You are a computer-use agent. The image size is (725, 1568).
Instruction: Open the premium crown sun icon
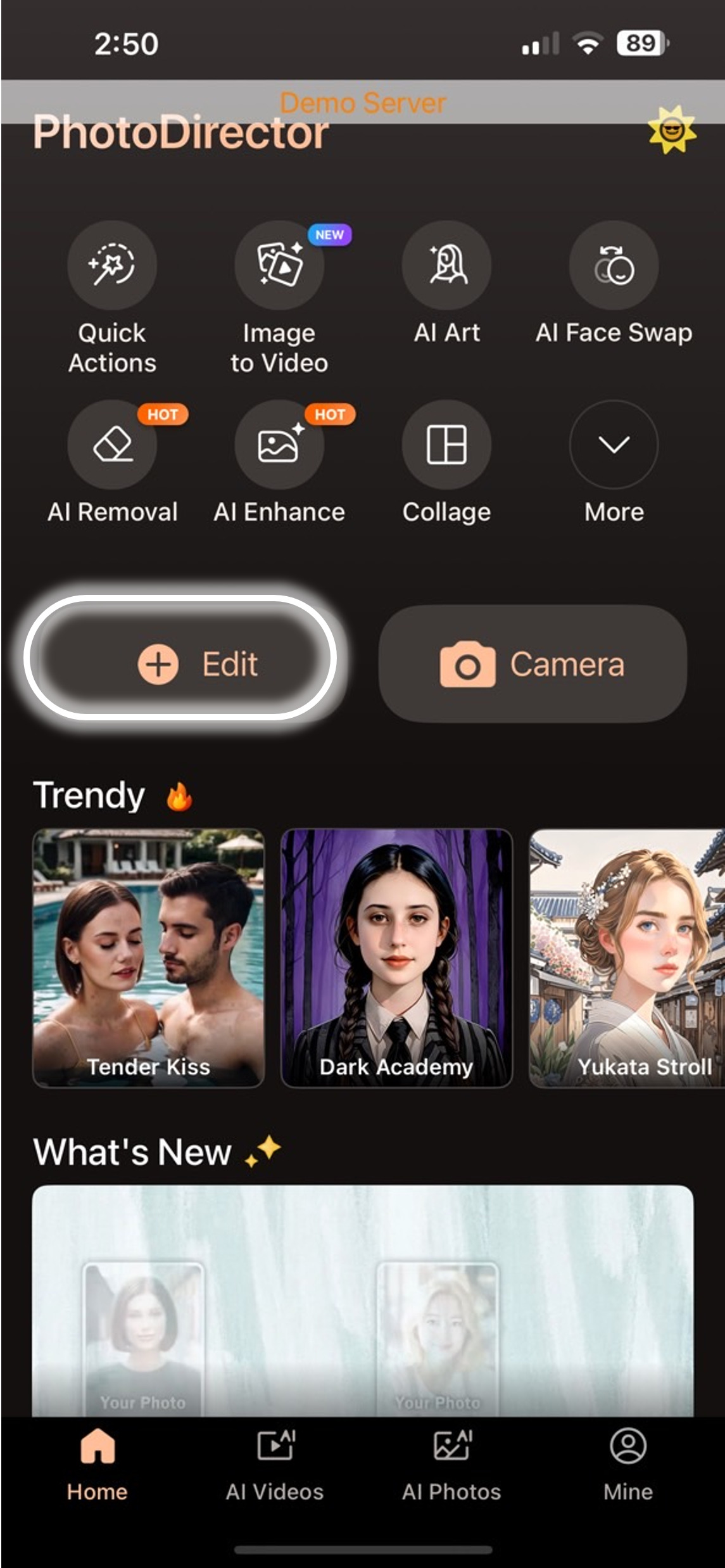(672, 131)
